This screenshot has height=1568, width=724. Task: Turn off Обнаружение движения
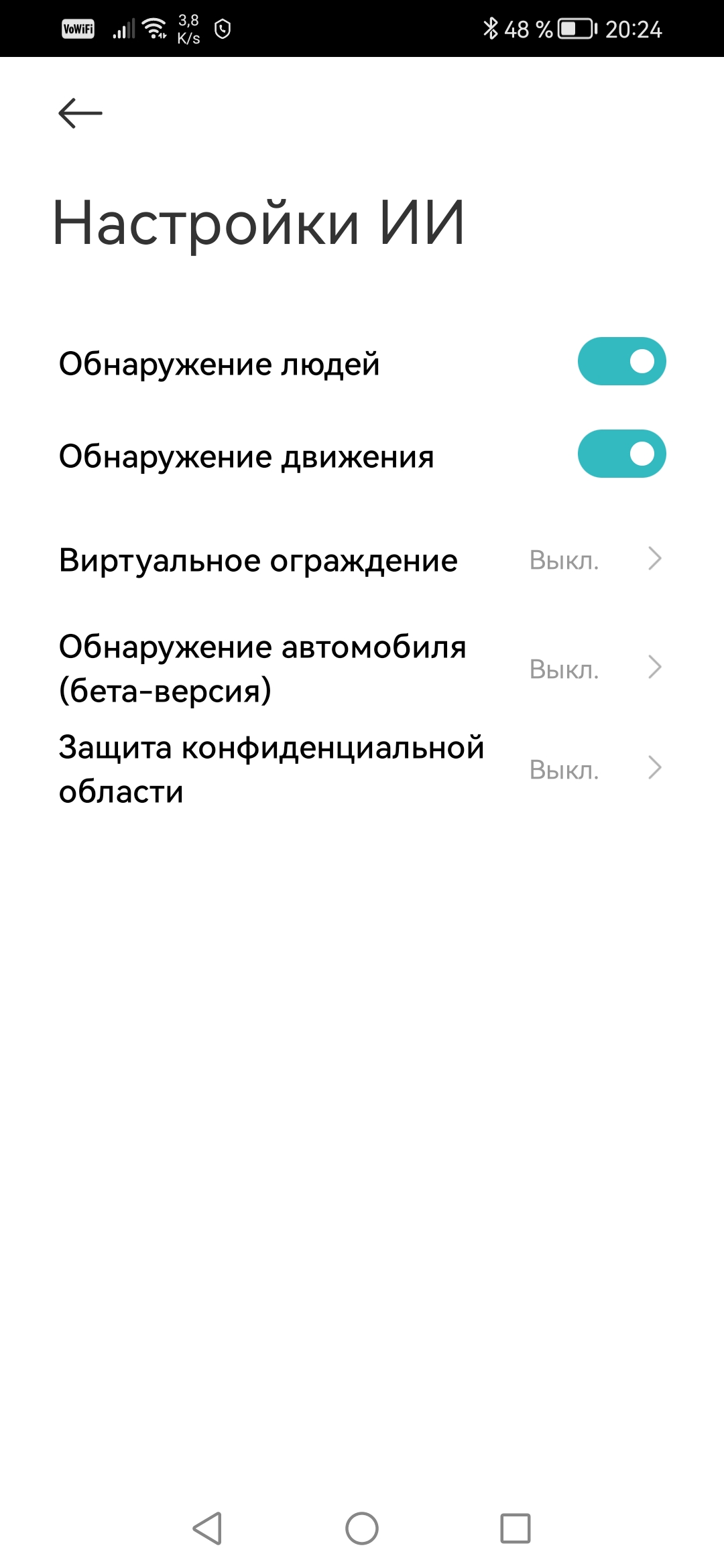pos(621,454)
